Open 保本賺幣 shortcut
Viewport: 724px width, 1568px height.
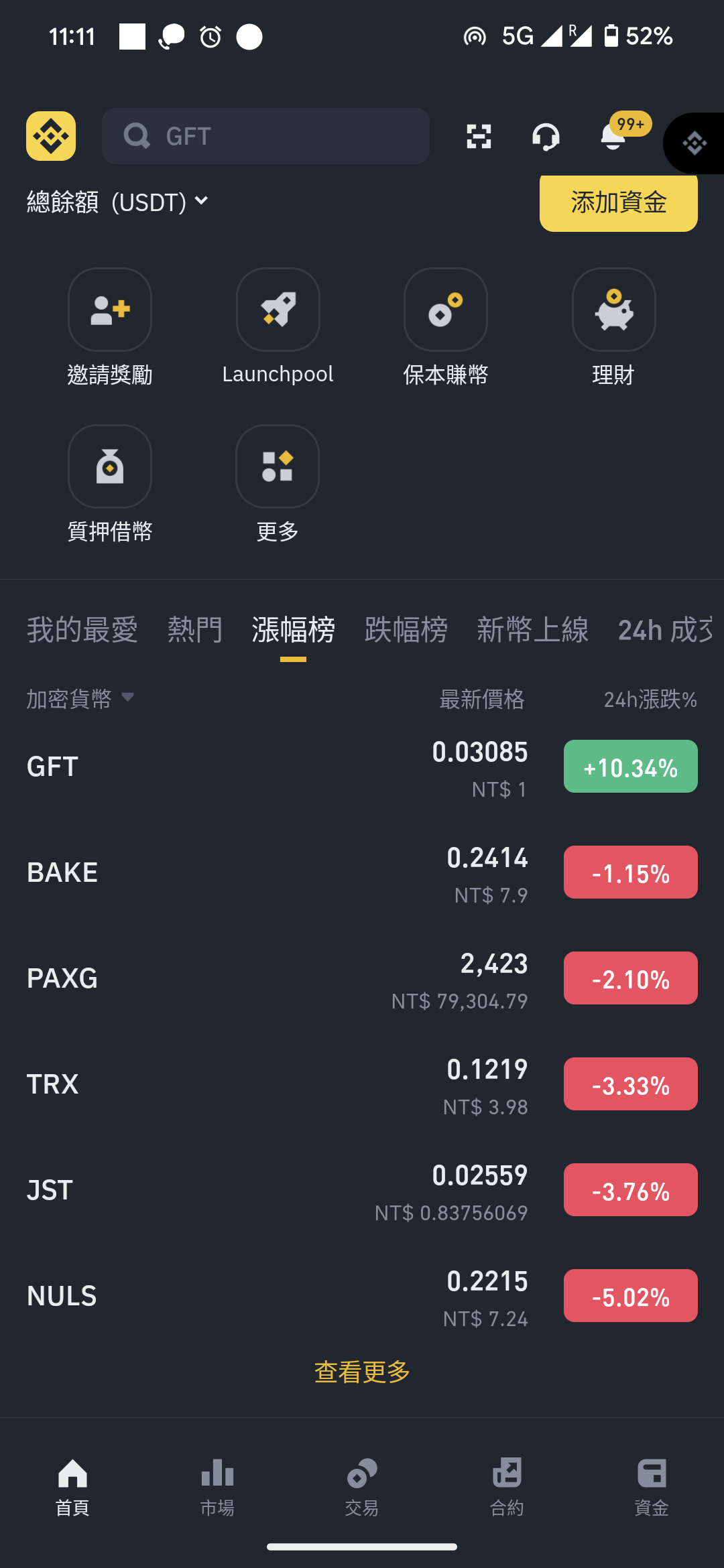pos(446,328)
